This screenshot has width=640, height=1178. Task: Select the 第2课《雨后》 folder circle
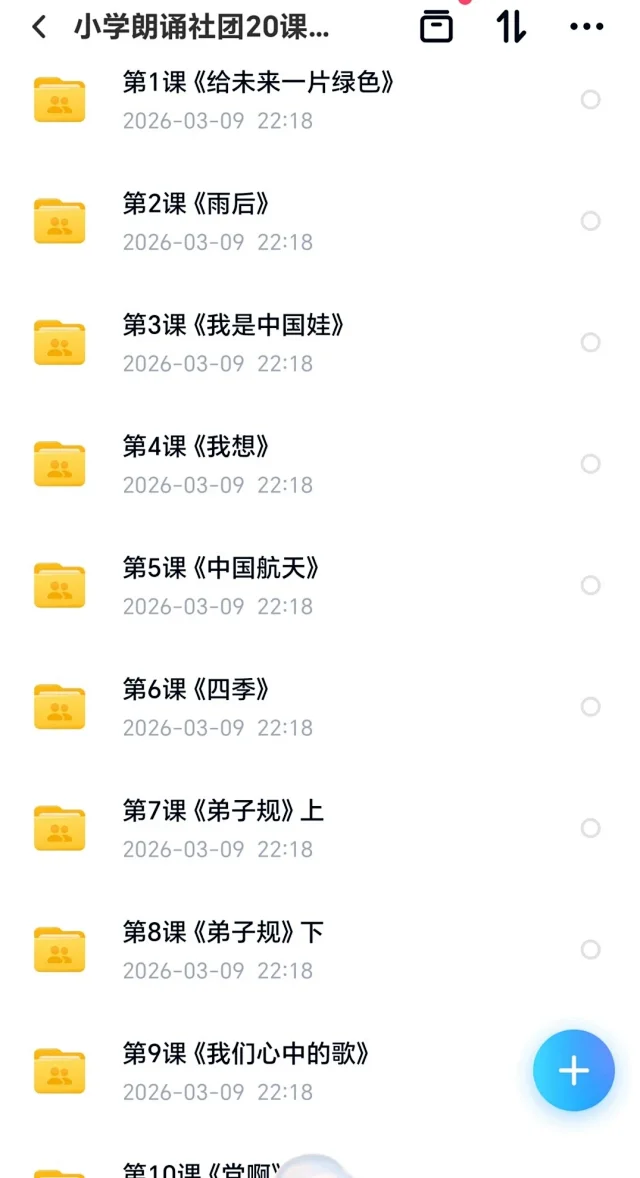(591, 221)
